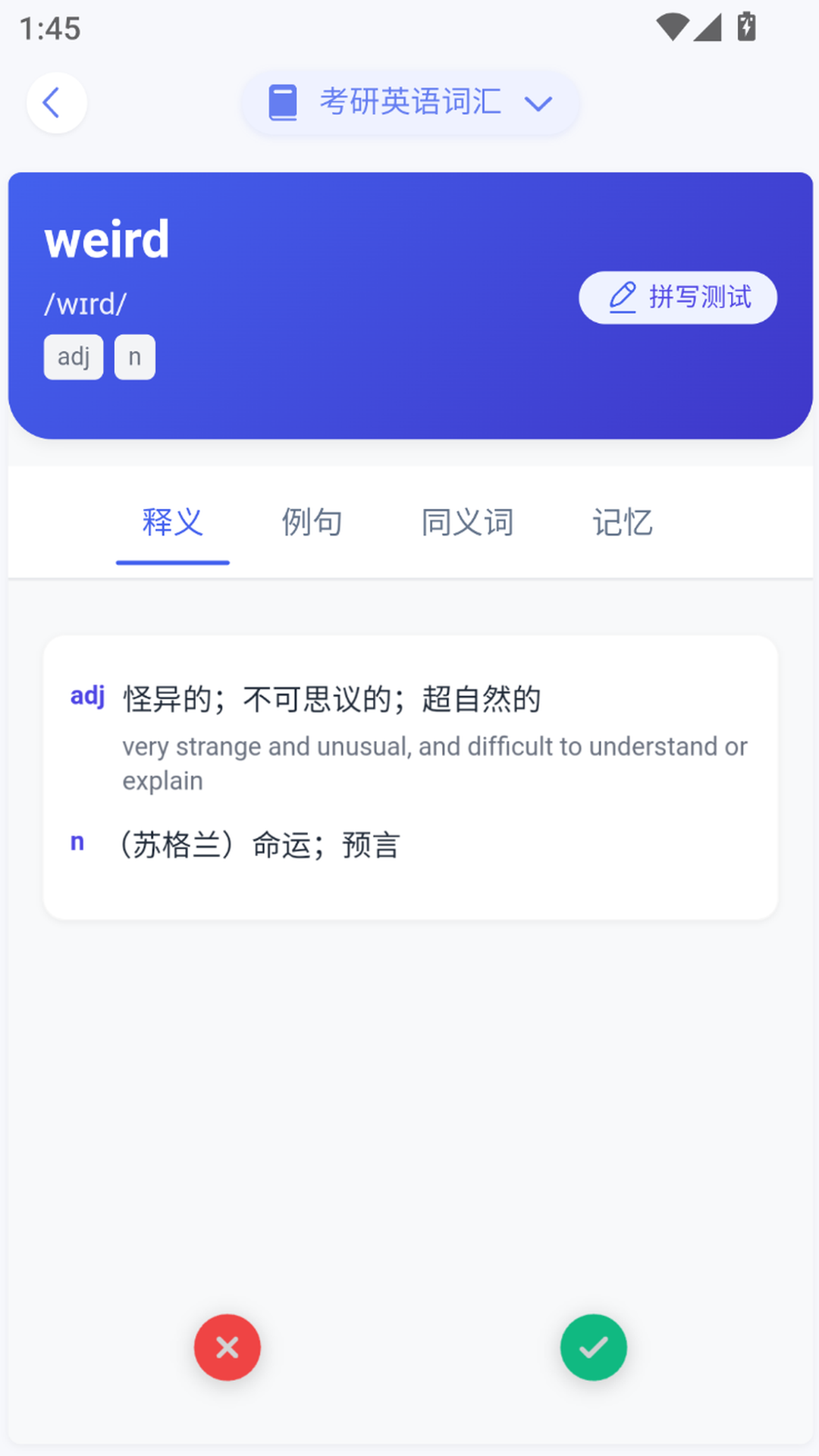Viewport: 819px width, 1456px height.
Task: Toggle the 释义 definition view
Action: tap(172, 522)
